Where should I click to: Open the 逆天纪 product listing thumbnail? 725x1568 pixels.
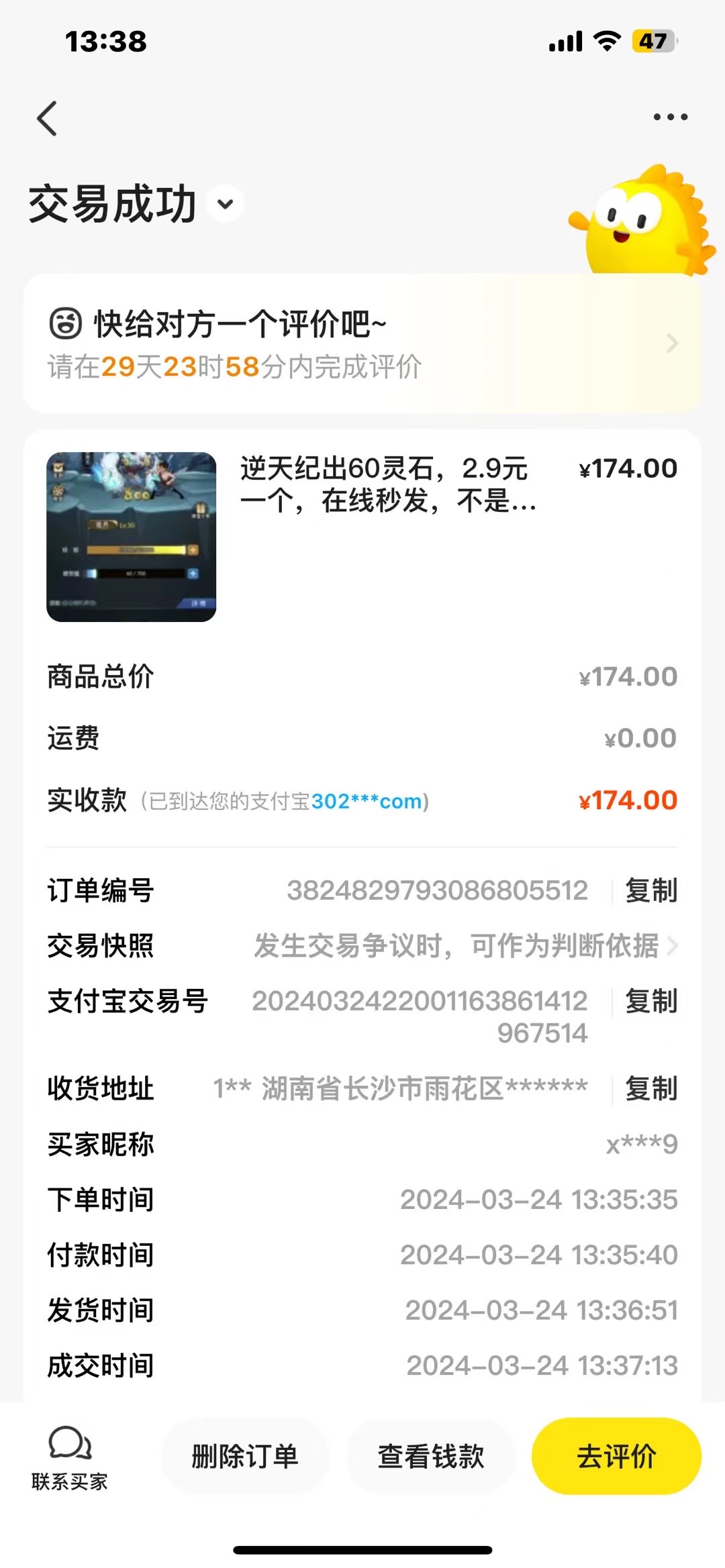click(132, 537)
